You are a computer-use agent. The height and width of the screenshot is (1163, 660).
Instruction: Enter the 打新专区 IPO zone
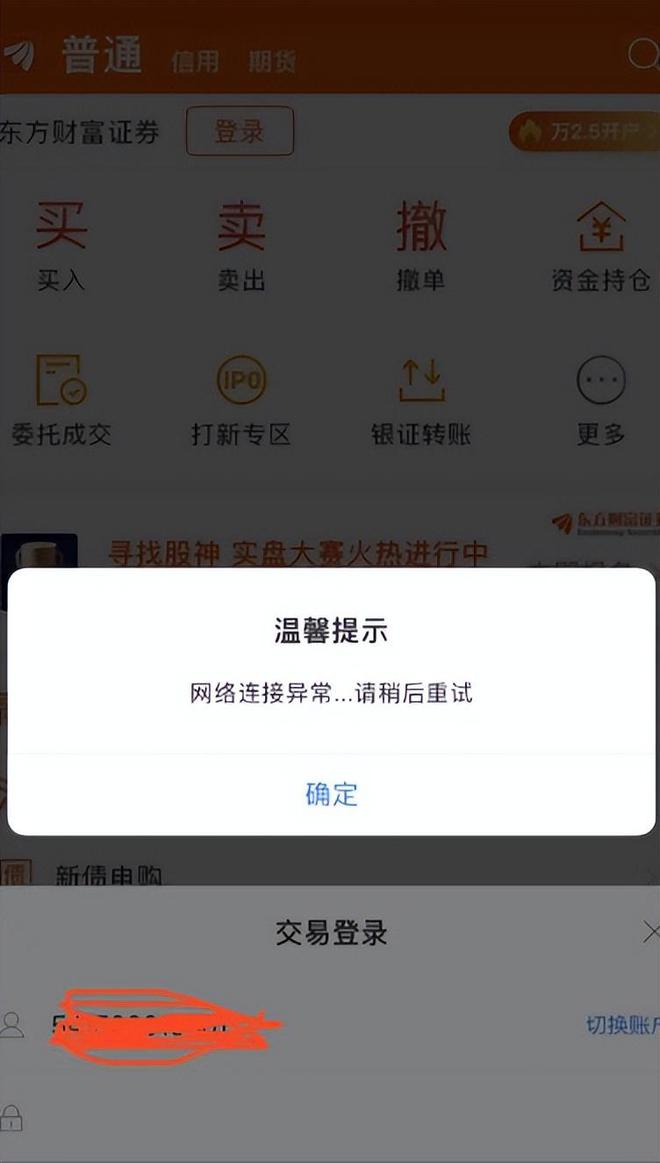(241, 400)
